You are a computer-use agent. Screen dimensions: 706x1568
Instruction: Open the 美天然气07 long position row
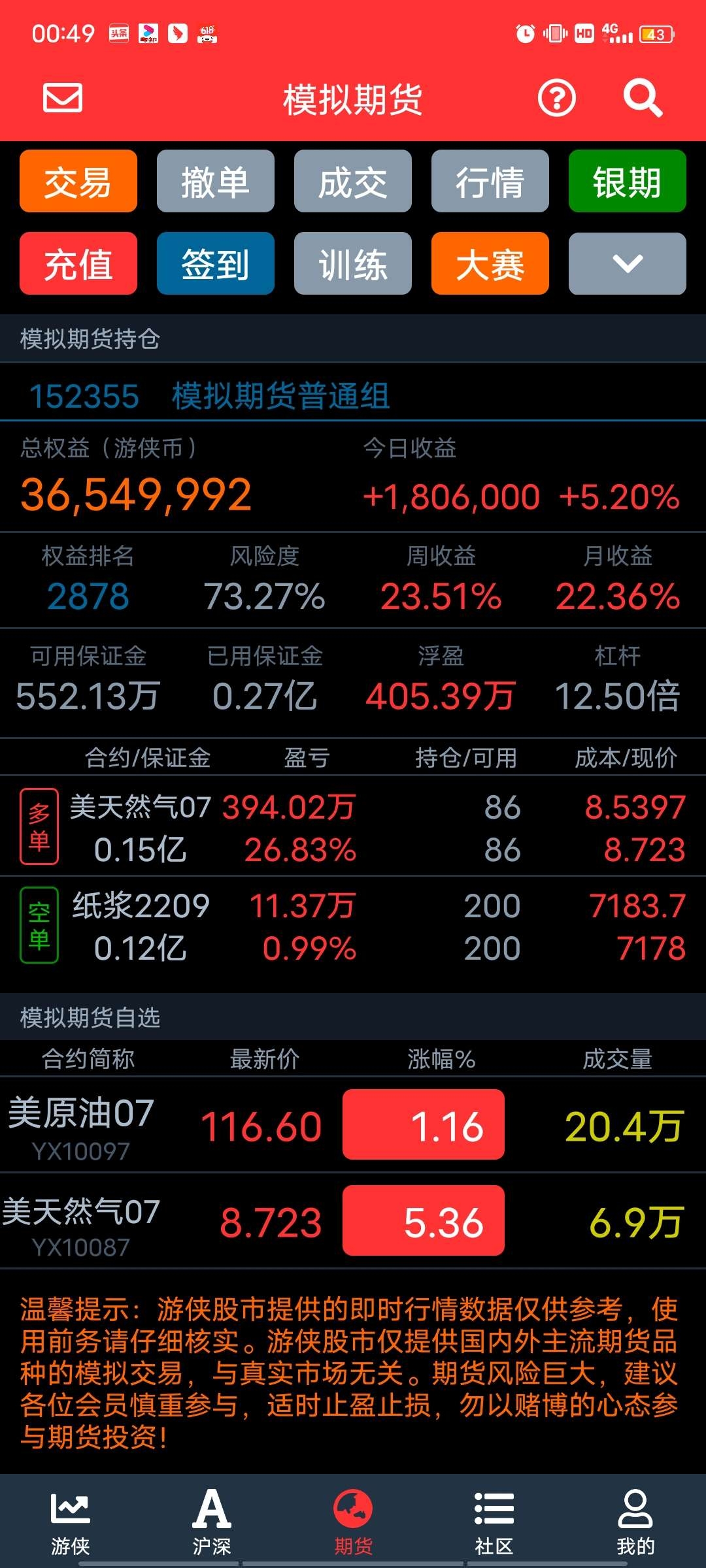[x=353, y=826]
